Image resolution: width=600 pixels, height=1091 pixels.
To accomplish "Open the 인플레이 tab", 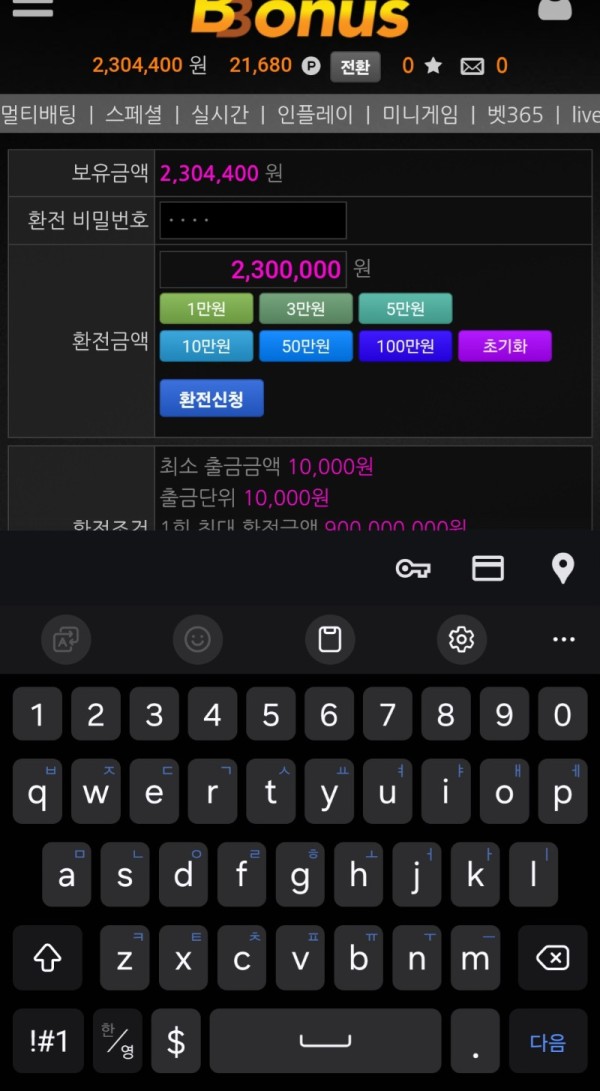I will tap(315, 114).
